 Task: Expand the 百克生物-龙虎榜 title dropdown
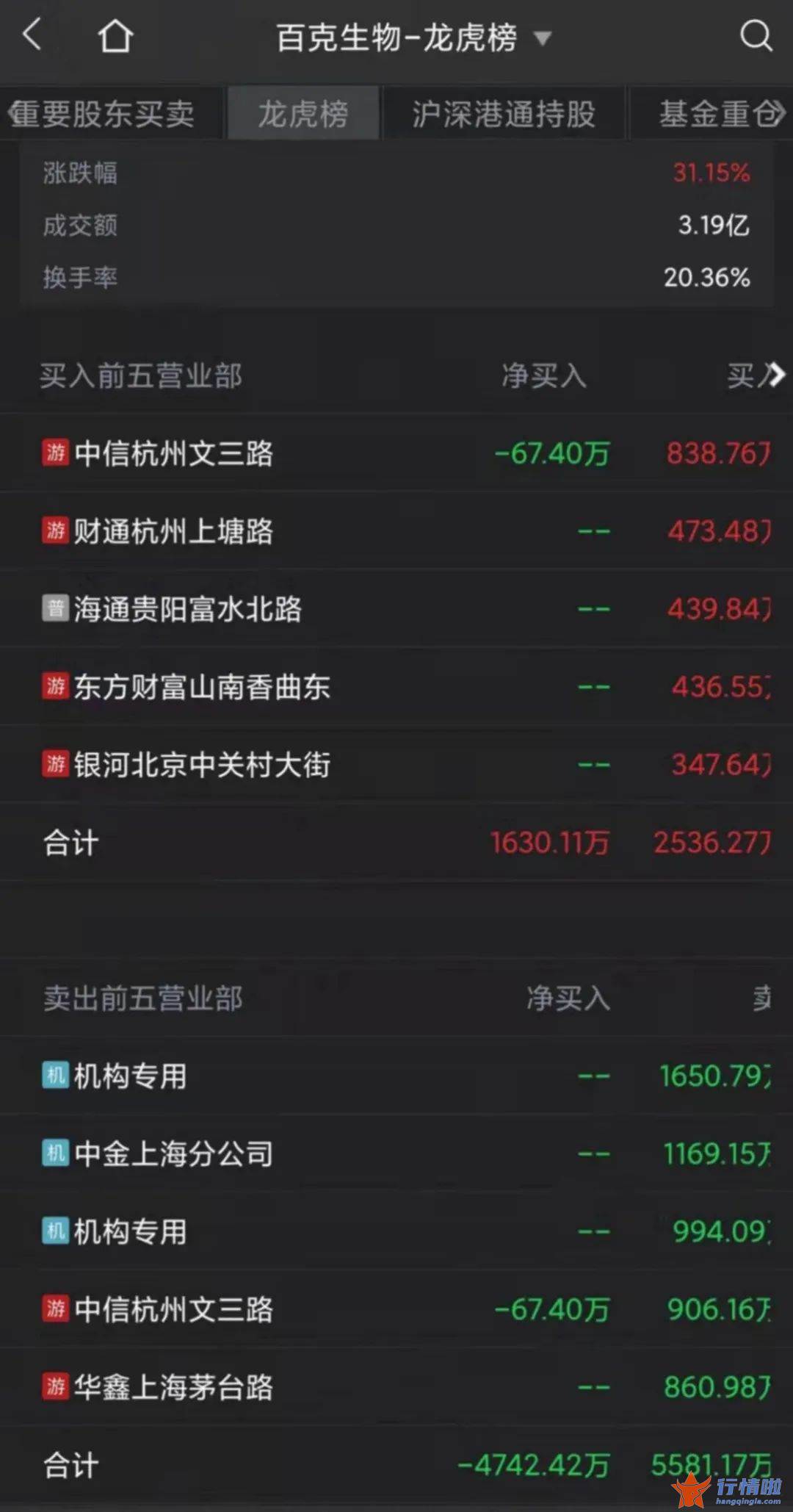[x=542, y=38]
